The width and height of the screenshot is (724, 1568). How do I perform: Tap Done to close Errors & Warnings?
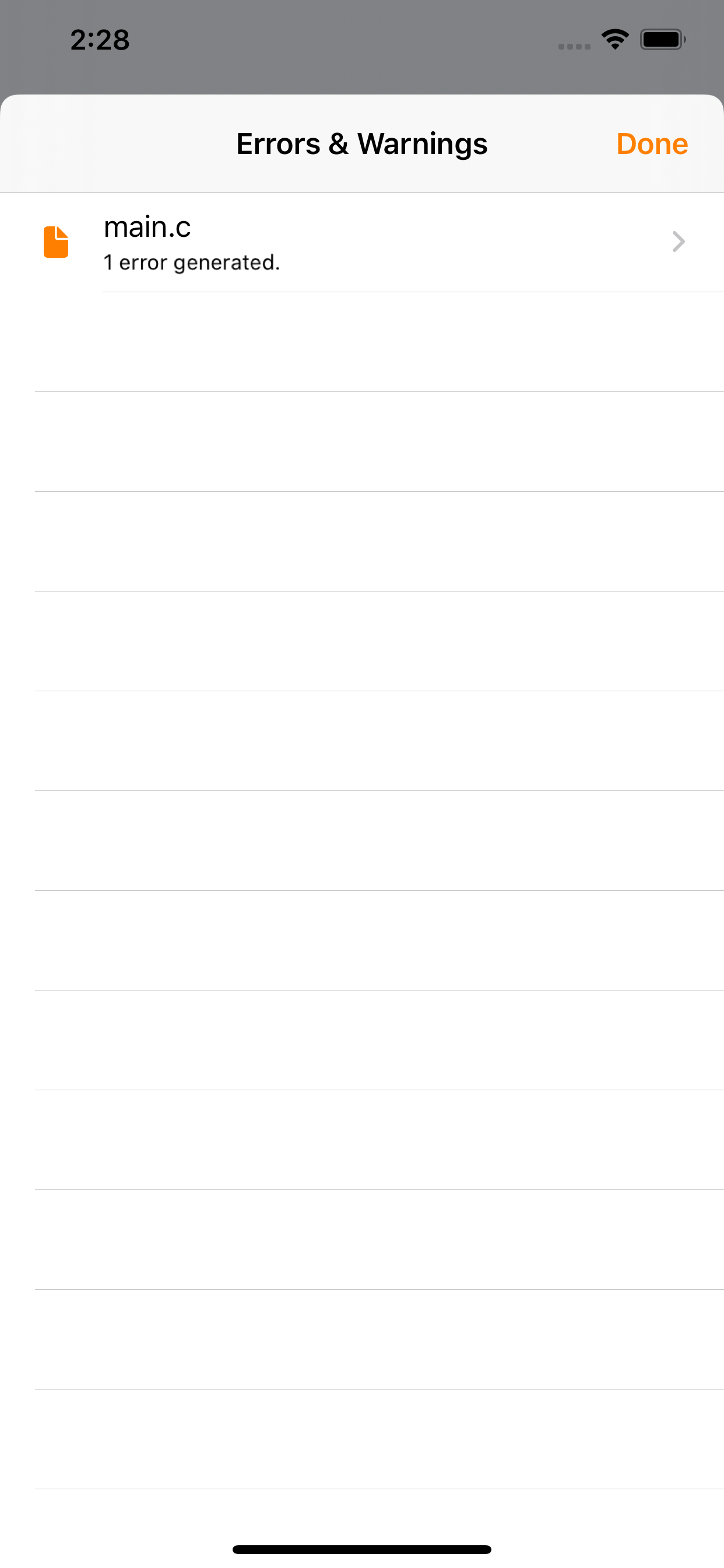[x=652, y=143]
